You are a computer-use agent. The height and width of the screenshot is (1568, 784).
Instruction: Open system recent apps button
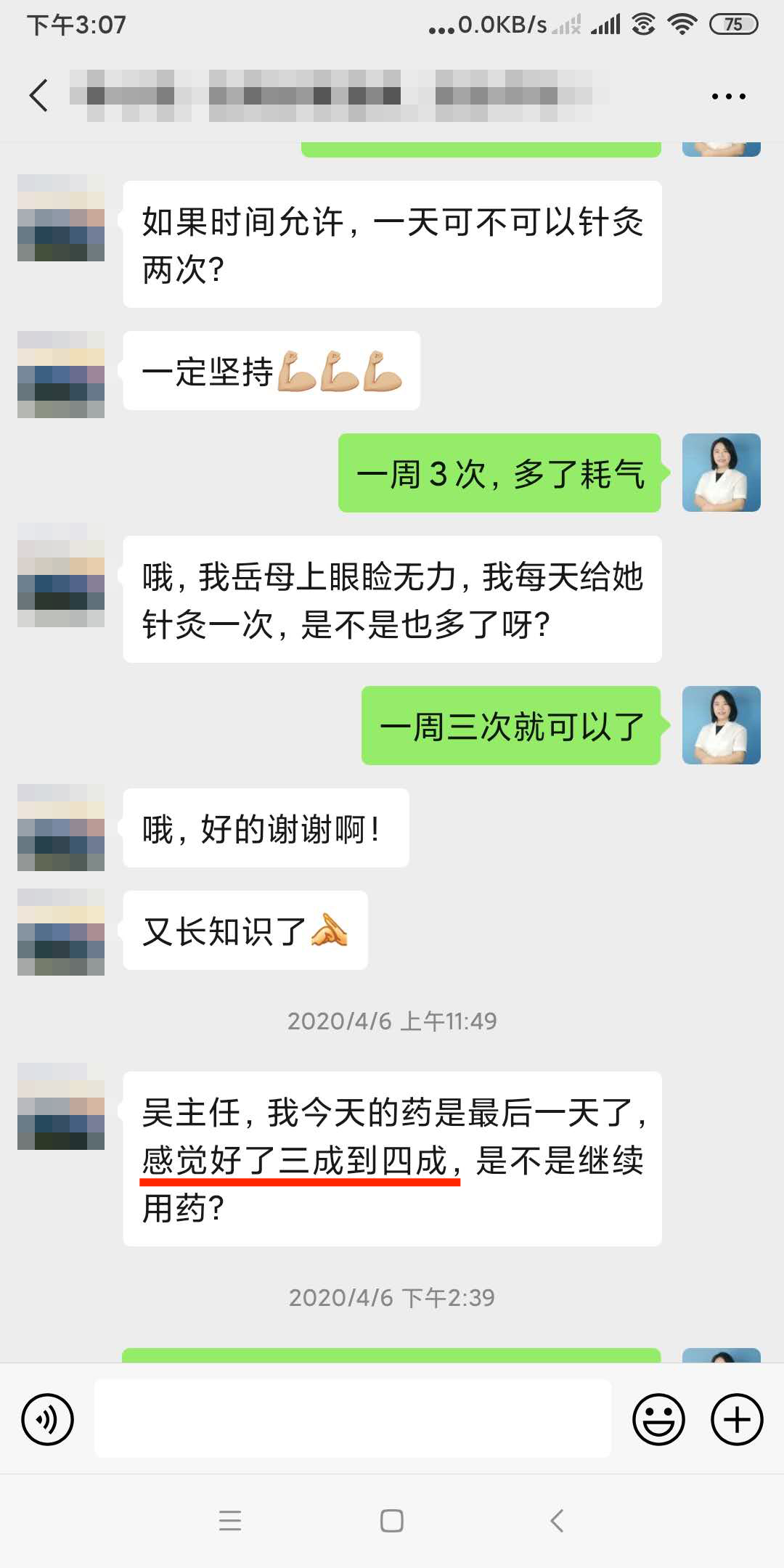(x=230, y=1520)
